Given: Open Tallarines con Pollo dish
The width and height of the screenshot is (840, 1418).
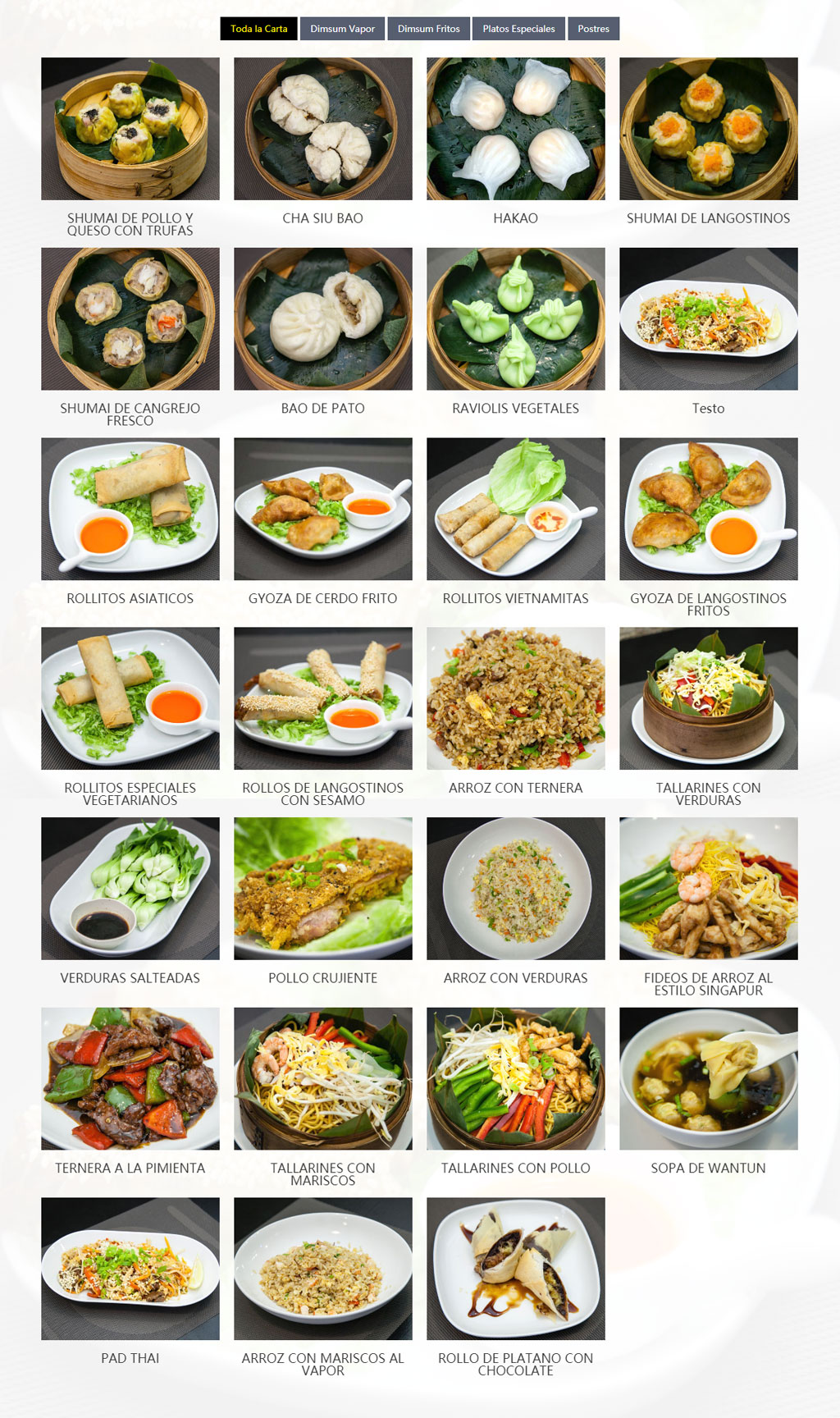Looking at the screenshot, I should pos(515,1078).
